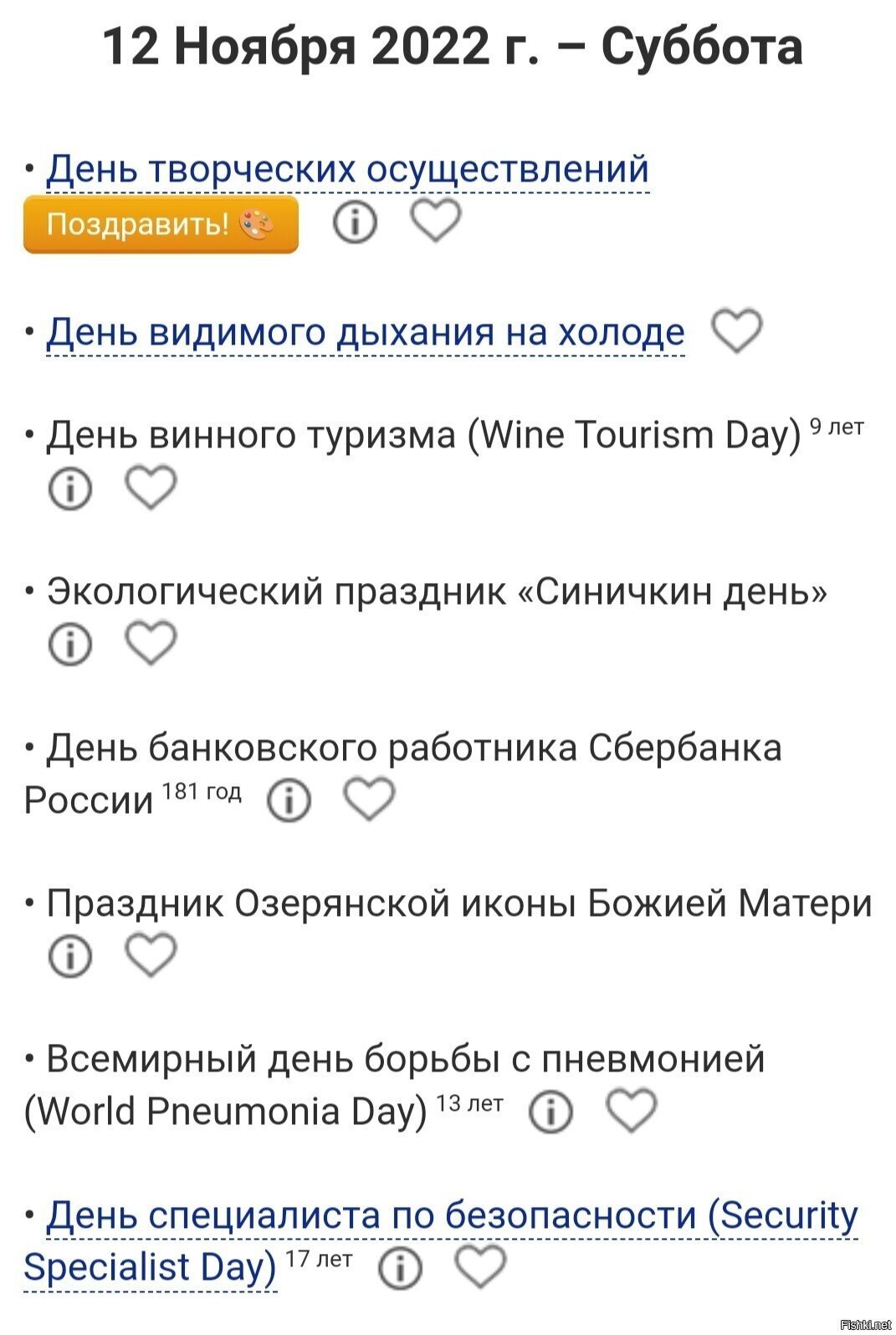The height and width of the screenshot is (1335, 896).
Task: Add Wine Tourism Day to favorites
Action: [x=149, y=488]
